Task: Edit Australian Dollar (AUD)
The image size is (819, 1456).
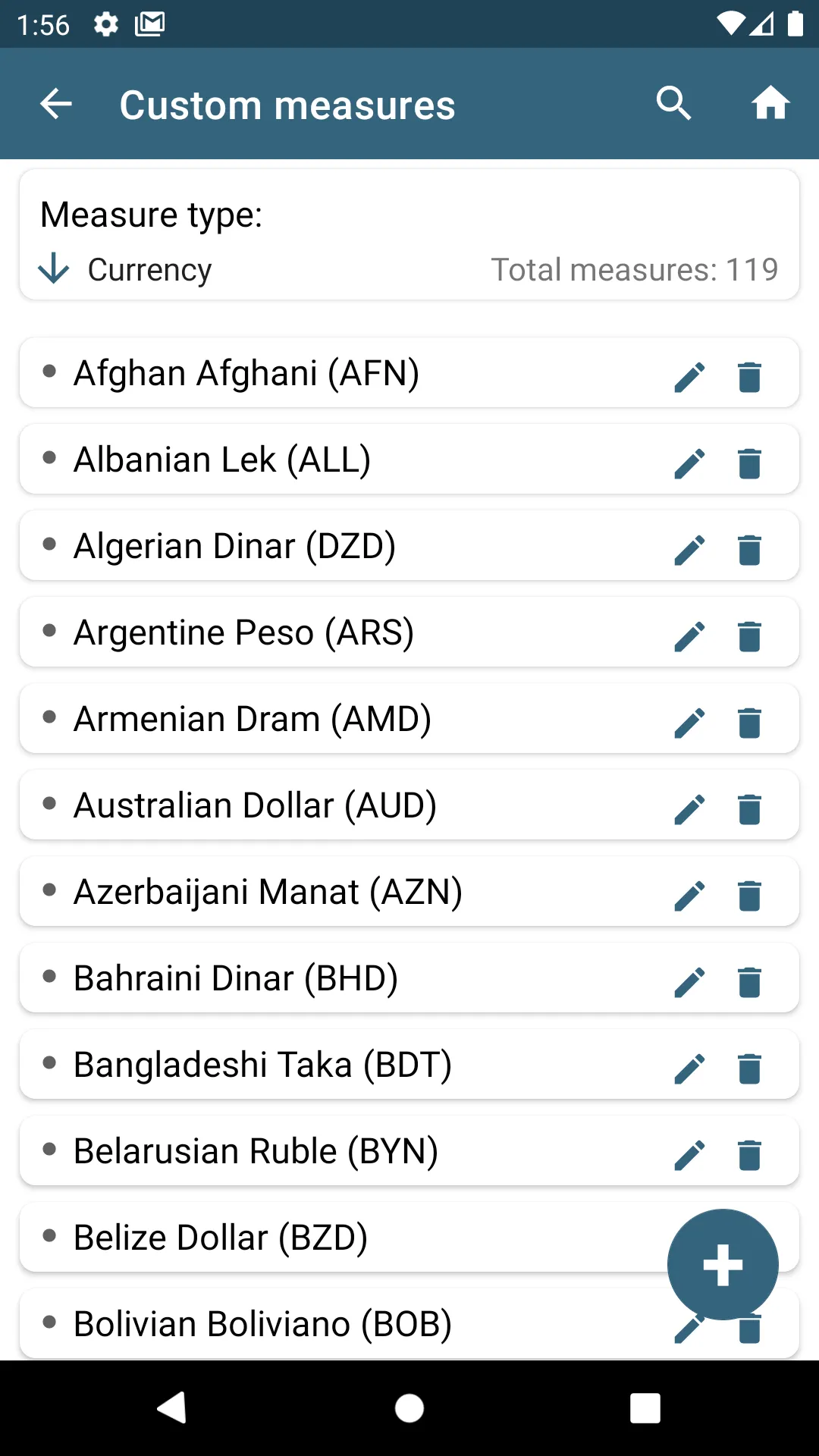Action: (x=689, y=808)
